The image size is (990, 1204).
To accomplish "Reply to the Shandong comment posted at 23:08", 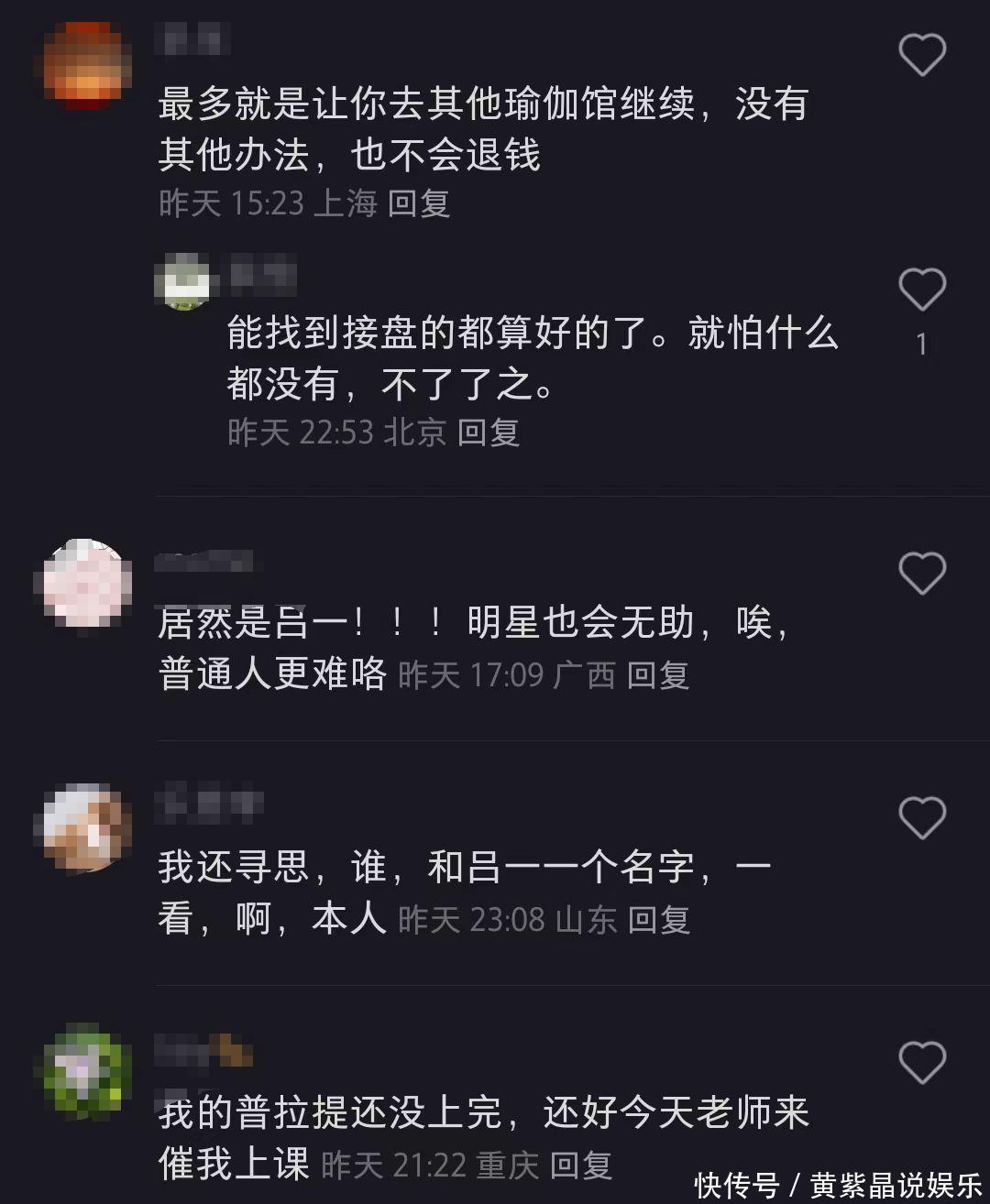I will tap(659, 920).
